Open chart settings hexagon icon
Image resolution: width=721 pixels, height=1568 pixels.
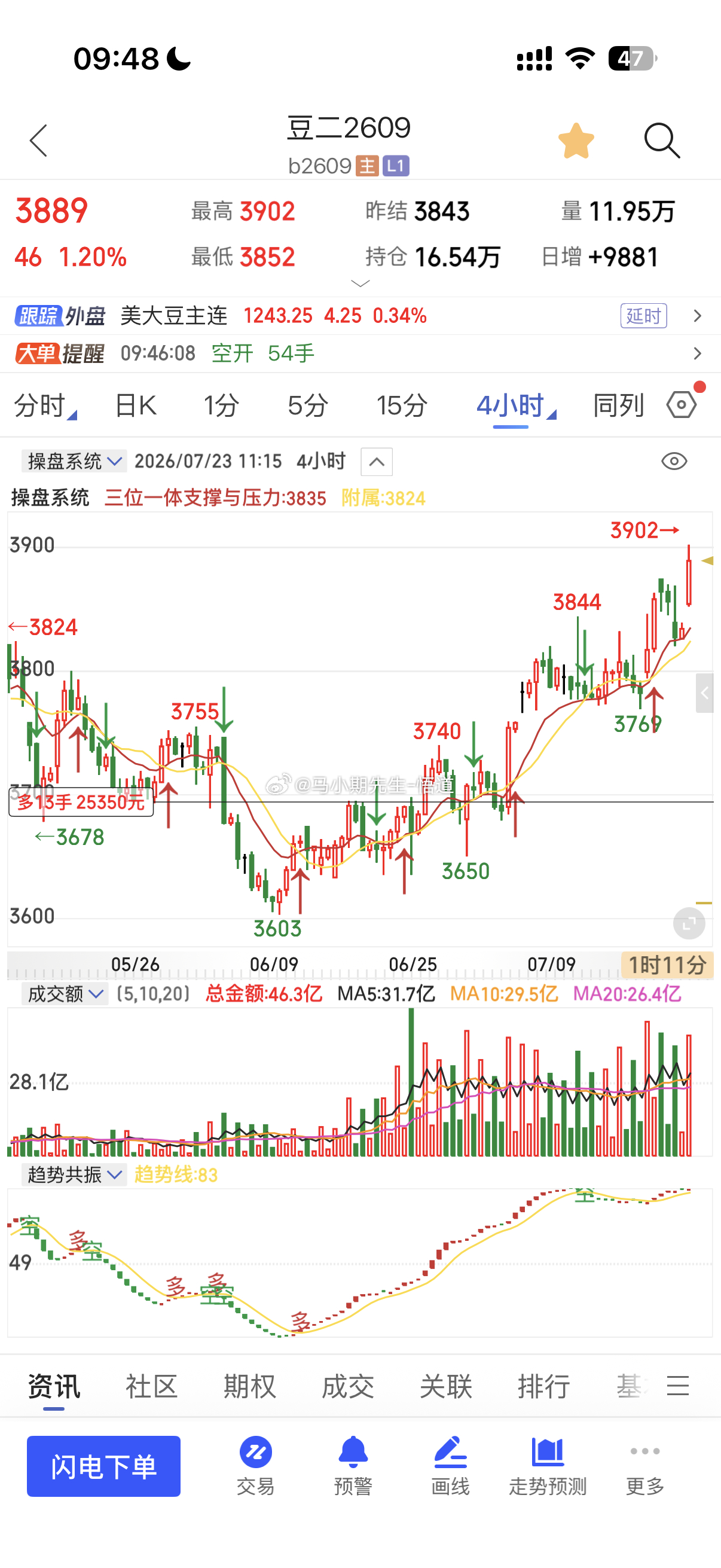(x=682, y=404)
